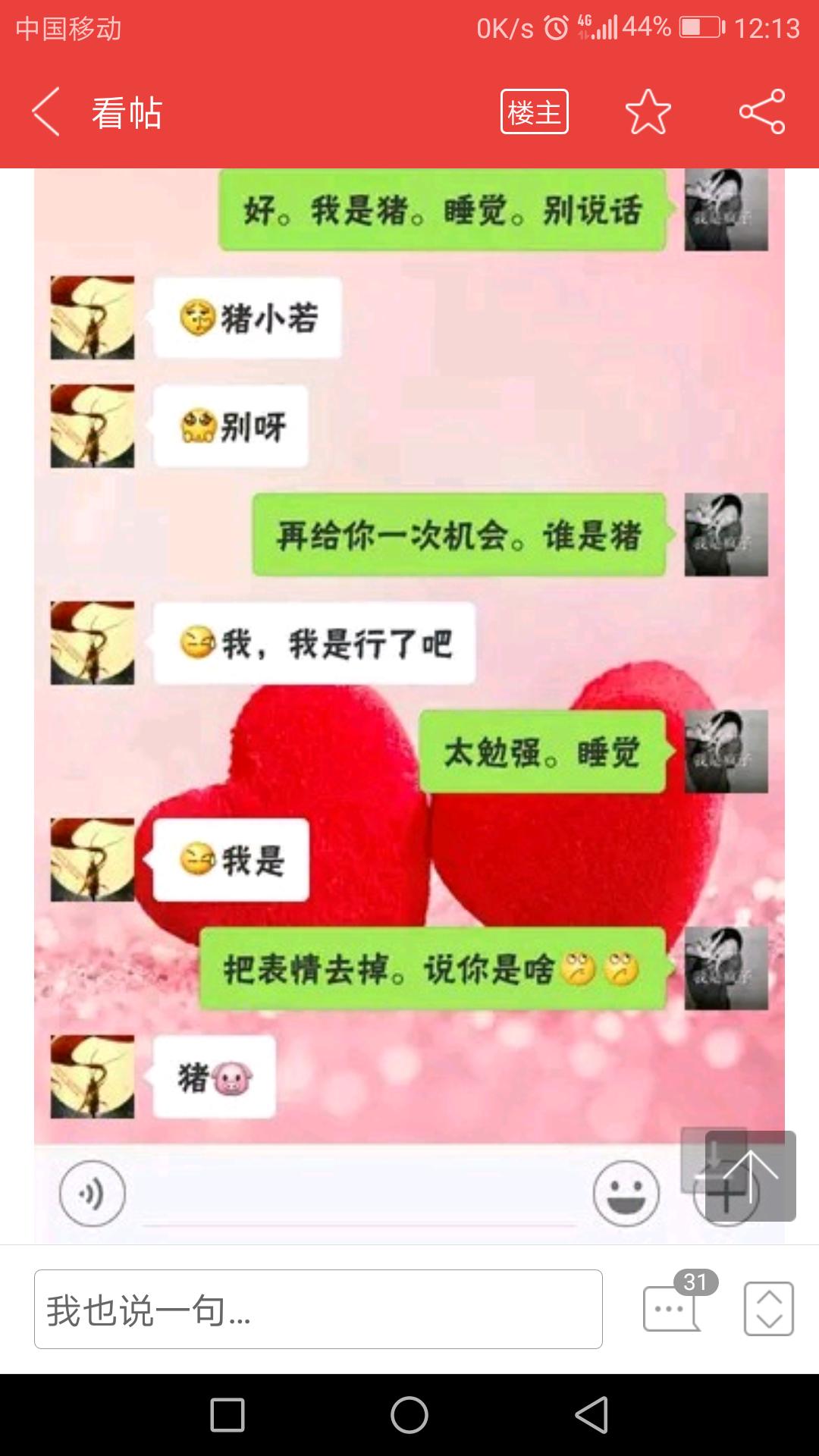Open the recent apps overview

point(227,1415)
